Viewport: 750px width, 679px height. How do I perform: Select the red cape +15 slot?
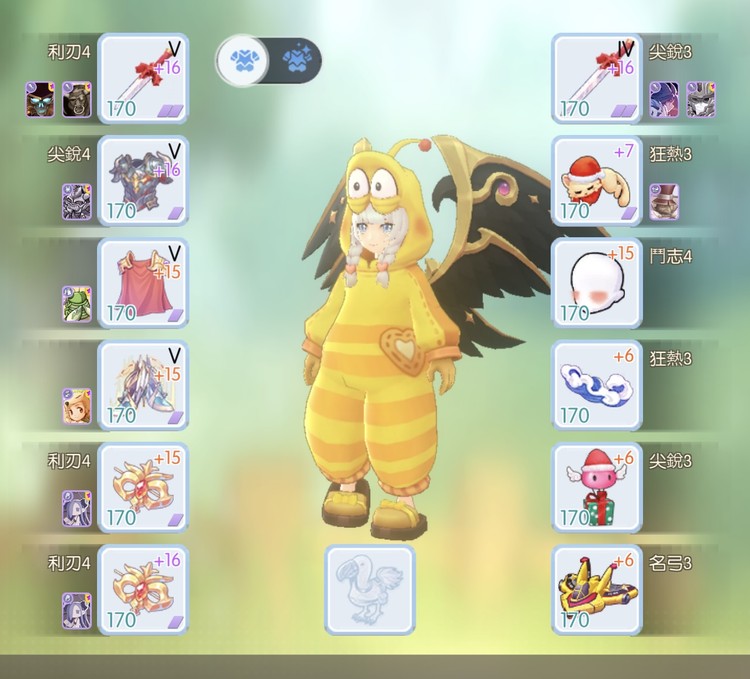[x=143, y=282]
